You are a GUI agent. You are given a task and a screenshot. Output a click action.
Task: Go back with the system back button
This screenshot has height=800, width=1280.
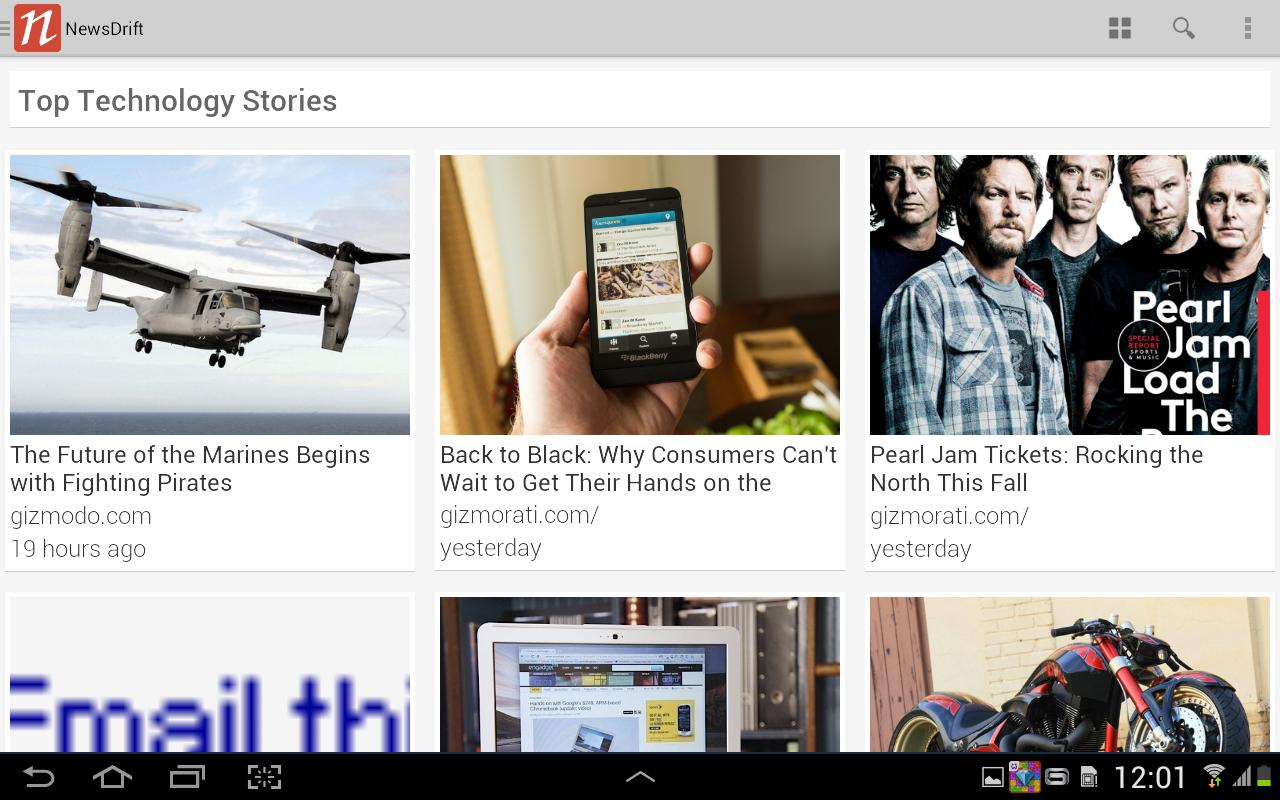click(x=39, y=777)
